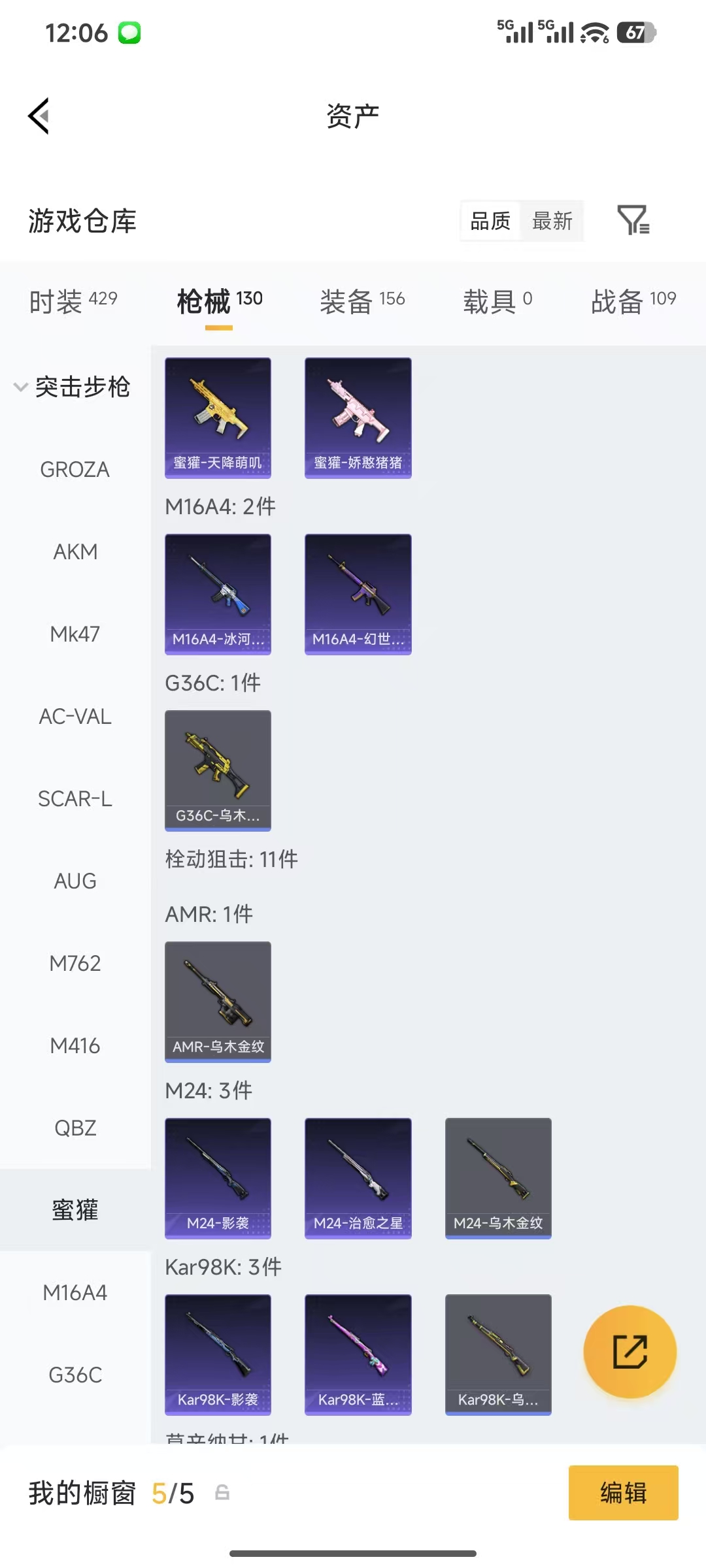Select the 蜜獾-娇憨猪猪 pink rifle thumbnail

tap(358, 418)
